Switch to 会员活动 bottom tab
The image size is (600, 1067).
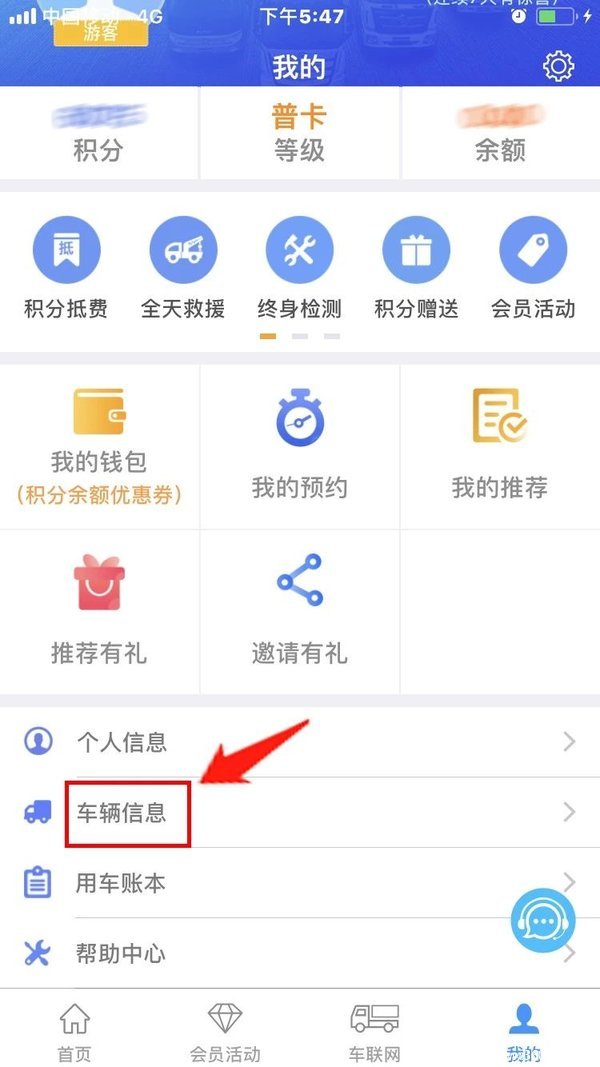pos(225,1030)
